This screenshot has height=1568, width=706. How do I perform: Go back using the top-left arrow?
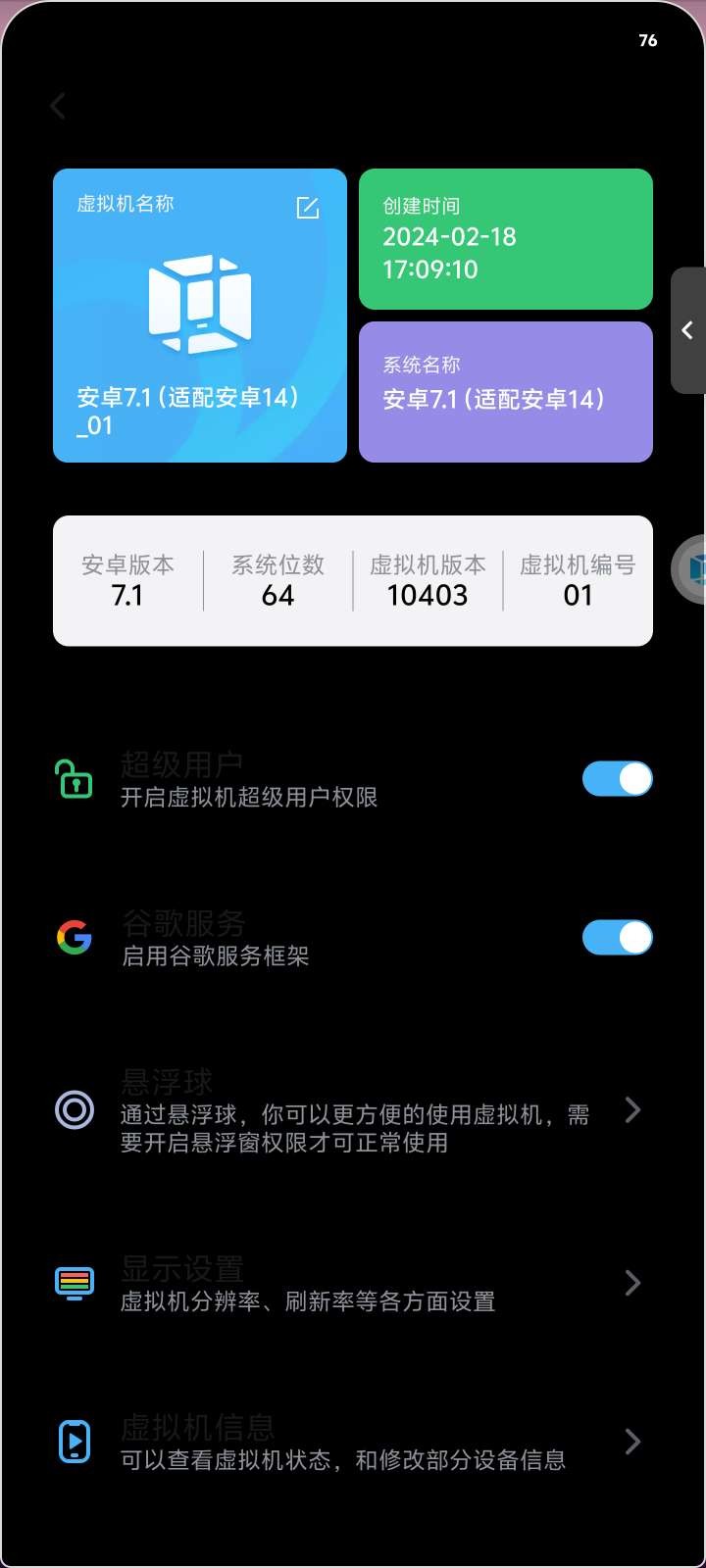click(x=59, y=106)
